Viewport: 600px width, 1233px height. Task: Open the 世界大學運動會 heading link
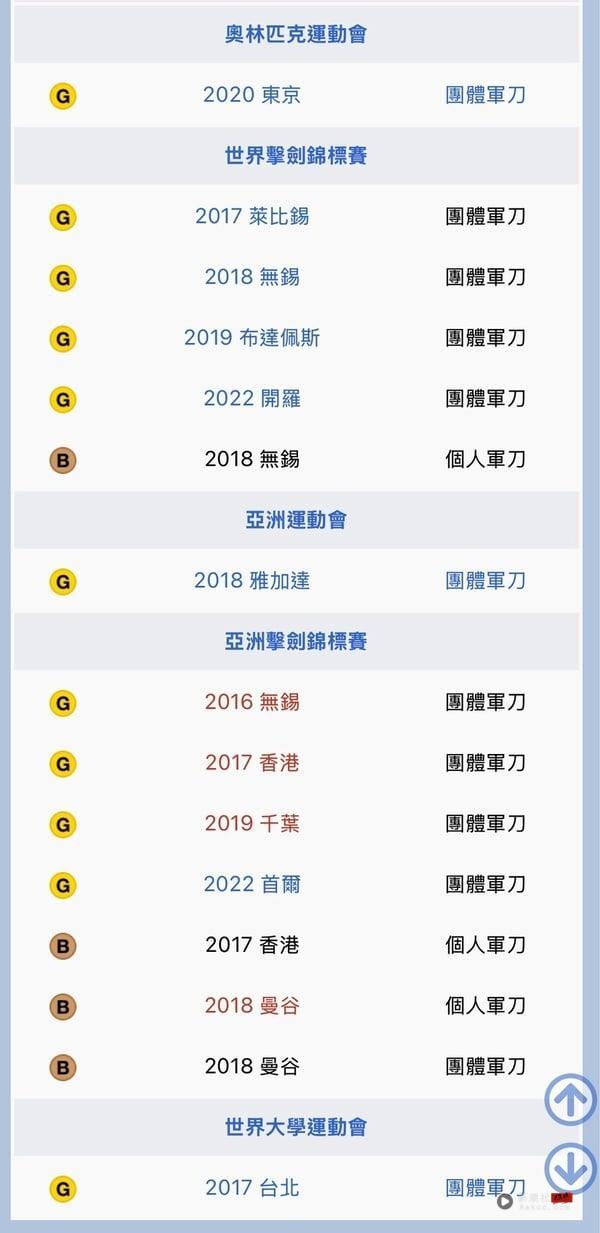[x=296, y=1127]
